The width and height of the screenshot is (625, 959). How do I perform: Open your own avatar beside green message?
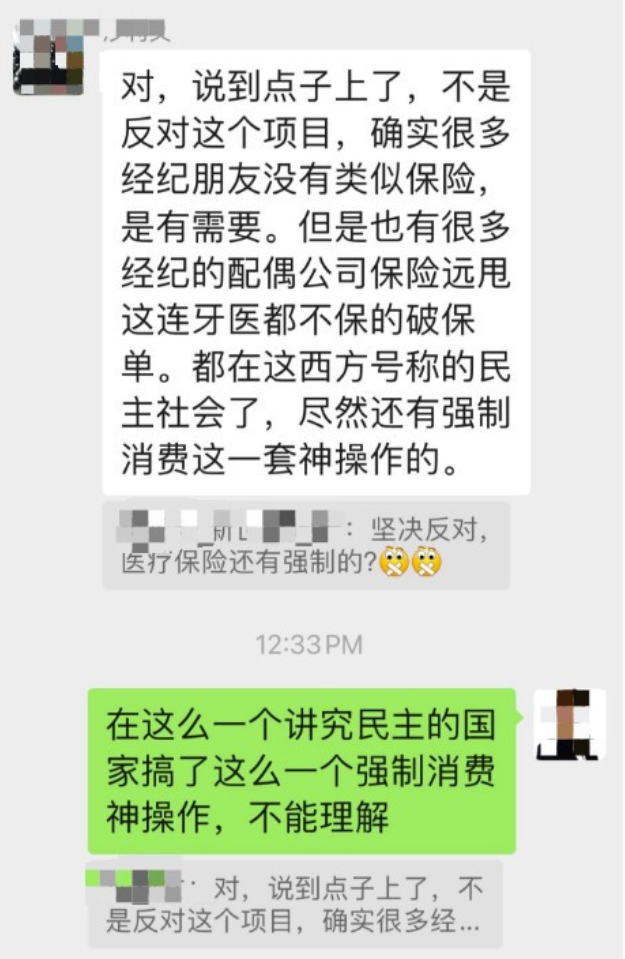click(569, 724)
